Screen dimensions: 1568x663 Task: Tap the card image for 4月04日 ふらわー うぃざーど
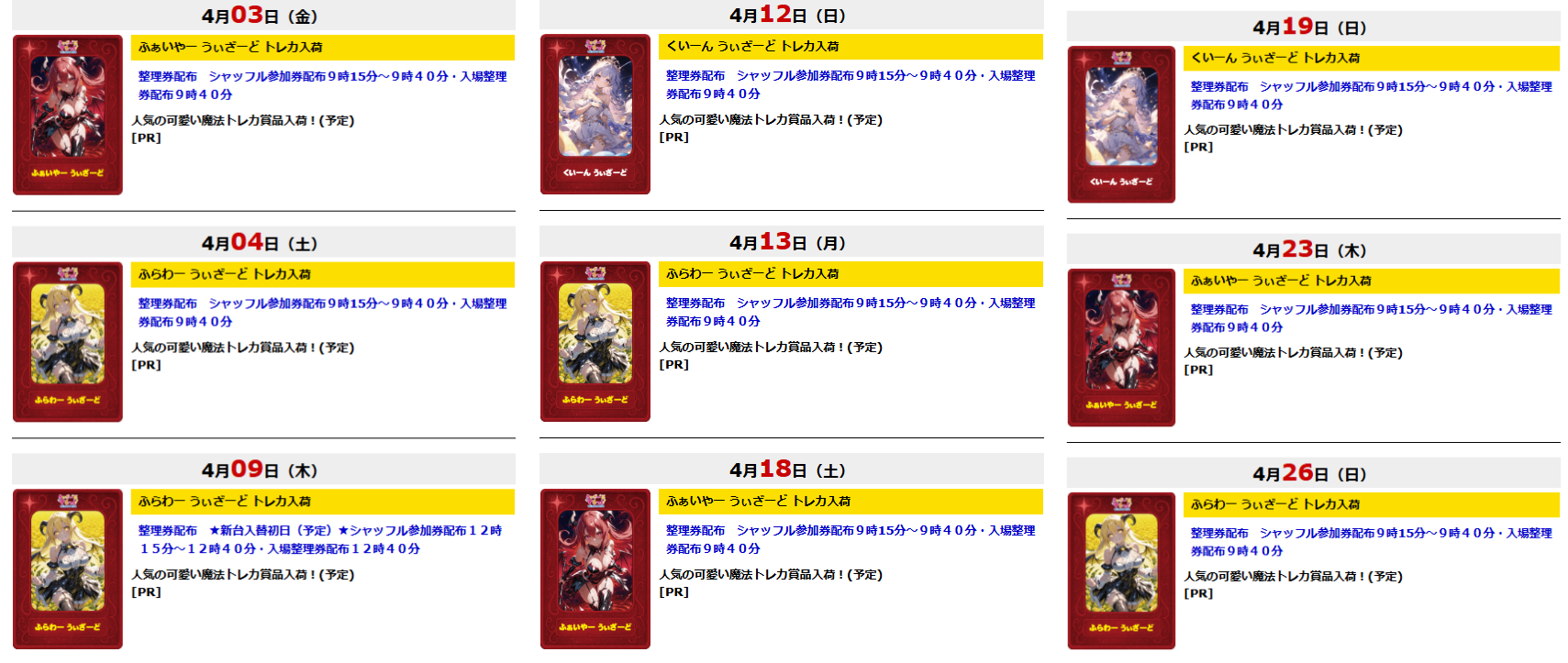[68, 342]
